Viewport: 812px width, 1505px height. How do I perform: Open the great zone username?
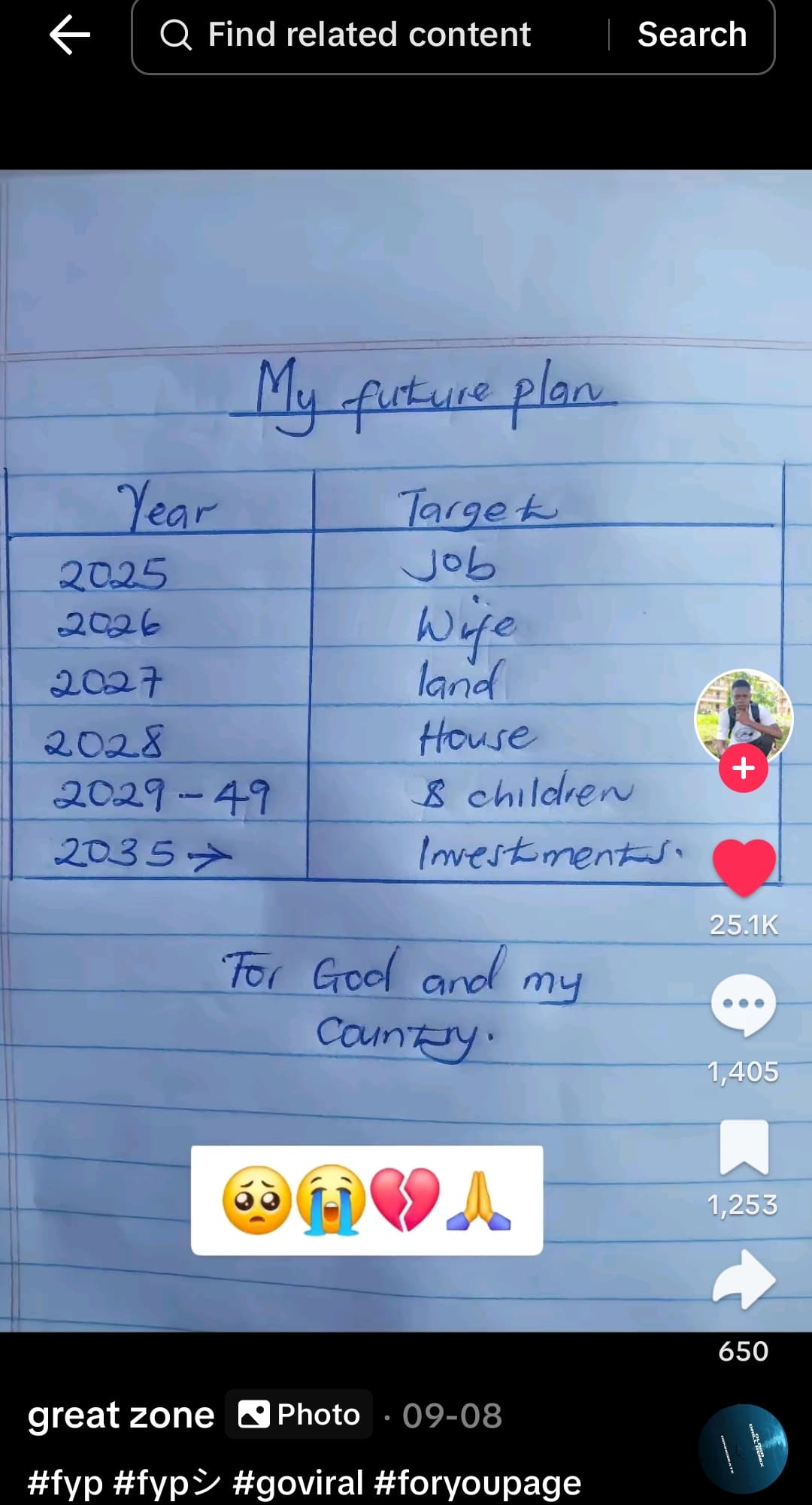[x=121, y=1415]
